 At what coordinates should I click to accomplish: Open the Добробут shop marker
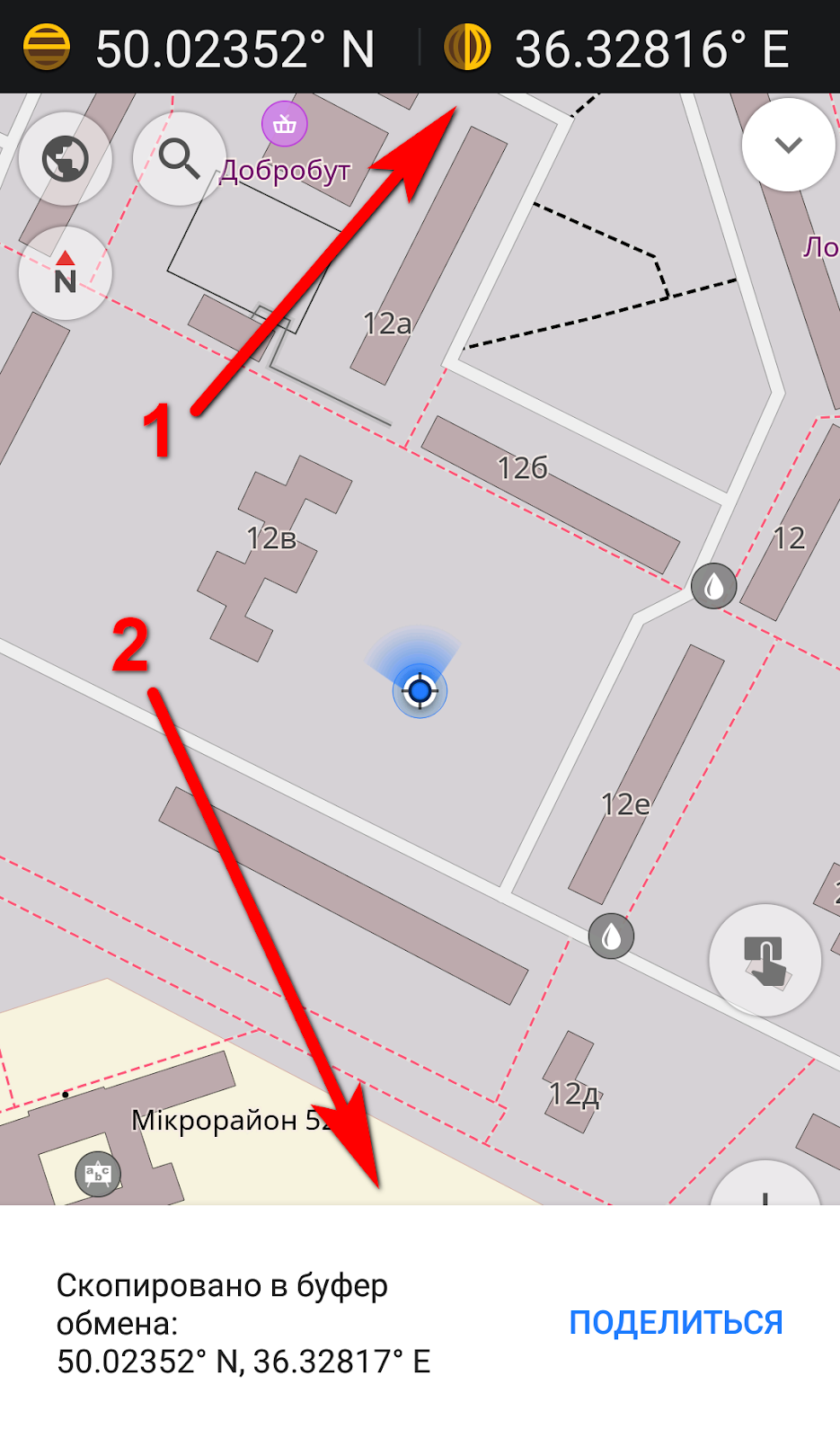point(285,125)
